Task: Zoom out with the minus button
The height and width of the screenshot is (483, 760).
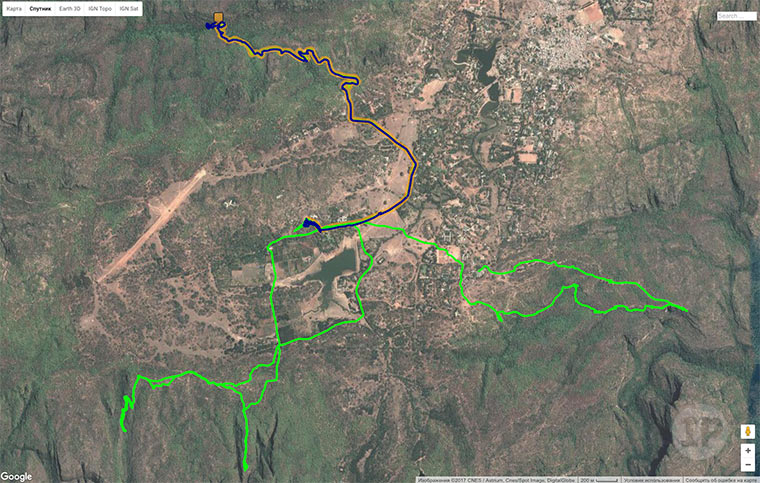Action: pos(747,466)
